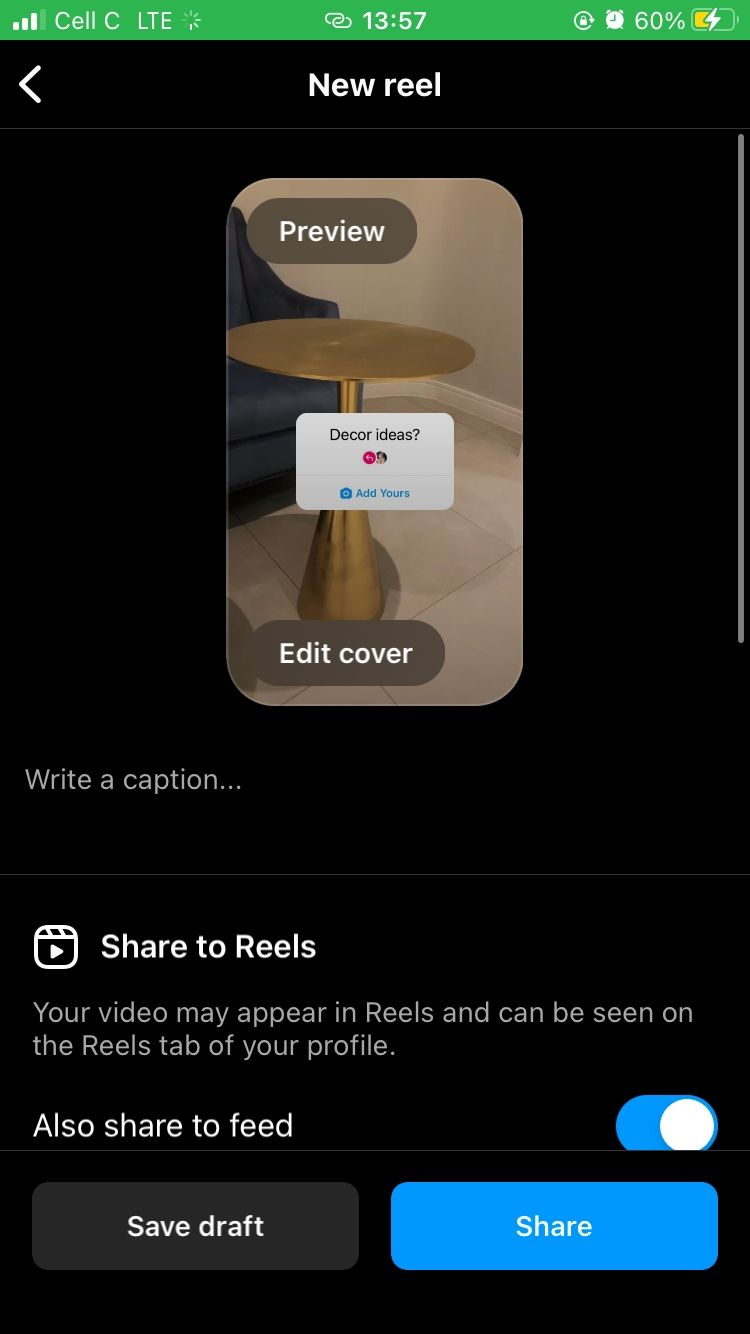Tap the blue camera icon on the sticker
Viewport: 750px width, 1334px height.
pyautogui.click(x=345, y=492)
